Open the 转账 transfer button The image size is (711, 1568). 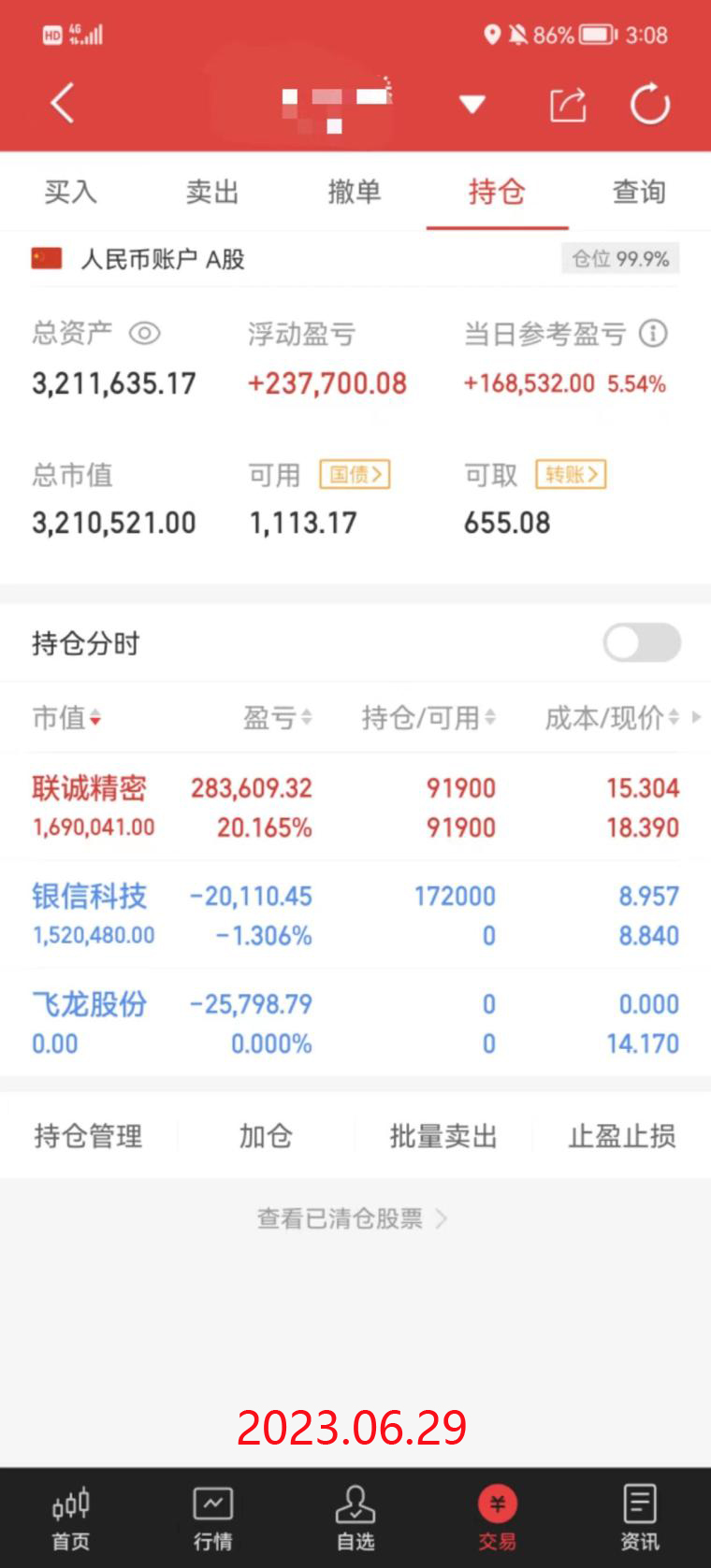coord(571,474)
